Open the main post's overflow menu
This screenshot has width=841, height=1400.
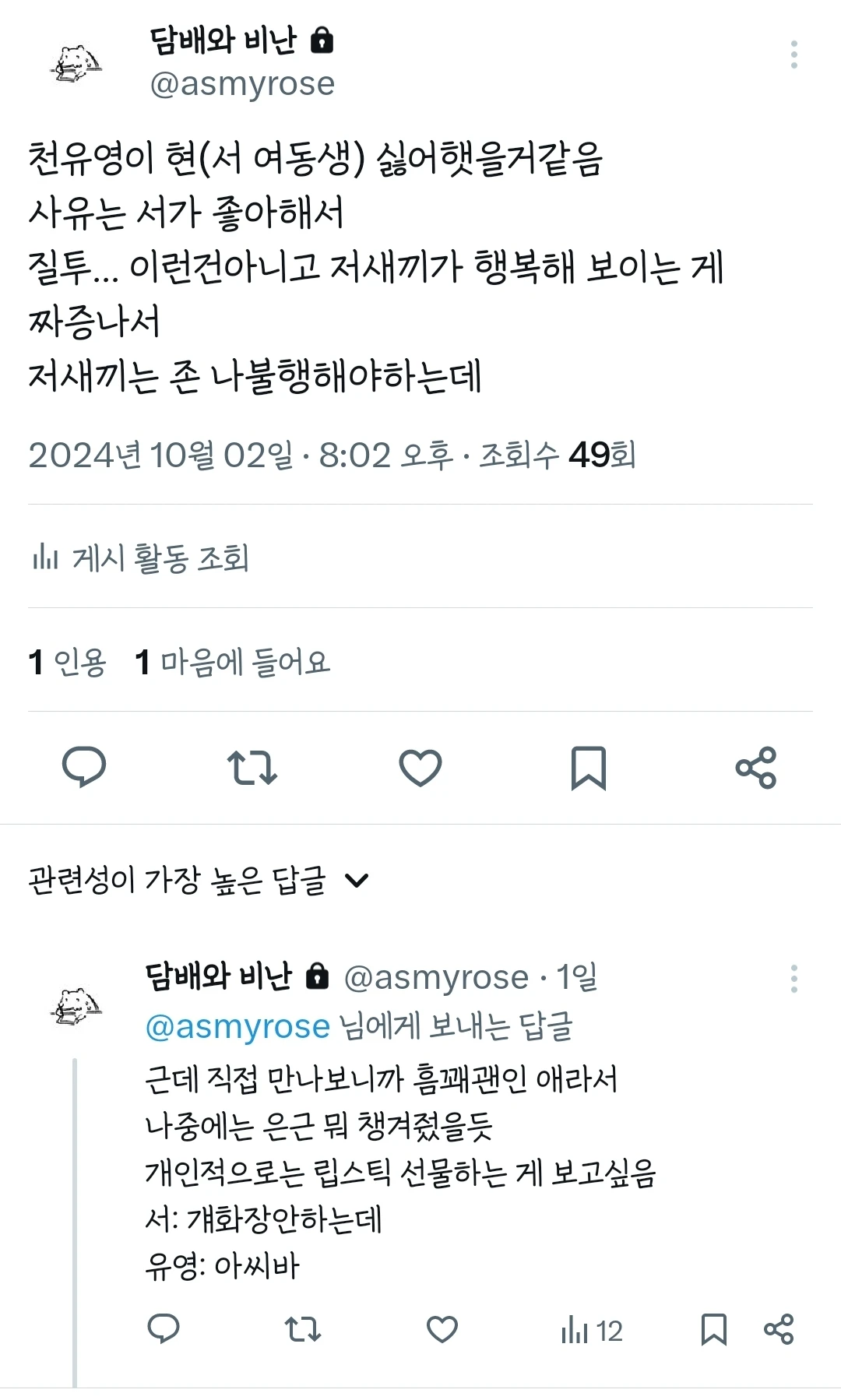point(793,55)
